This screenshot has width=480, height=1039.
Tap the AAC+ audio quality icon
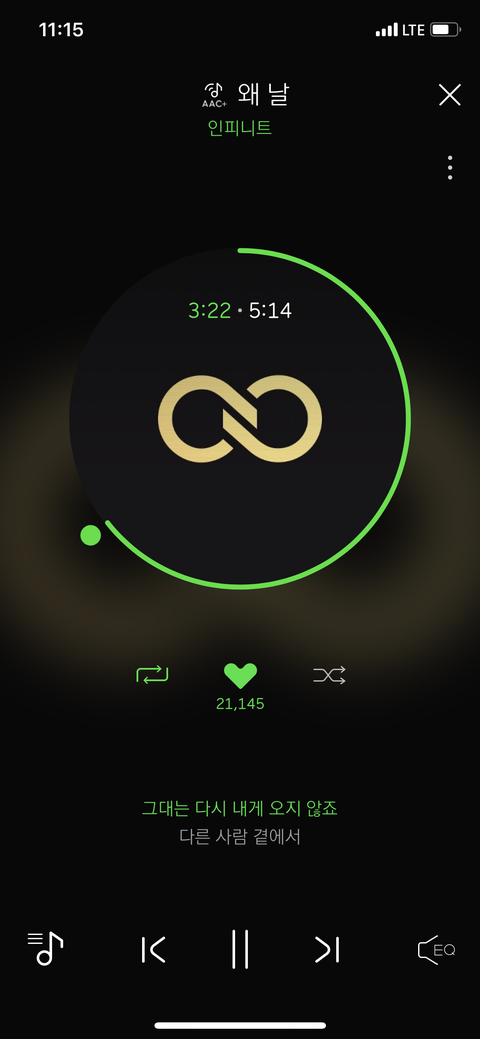(215, 95)
